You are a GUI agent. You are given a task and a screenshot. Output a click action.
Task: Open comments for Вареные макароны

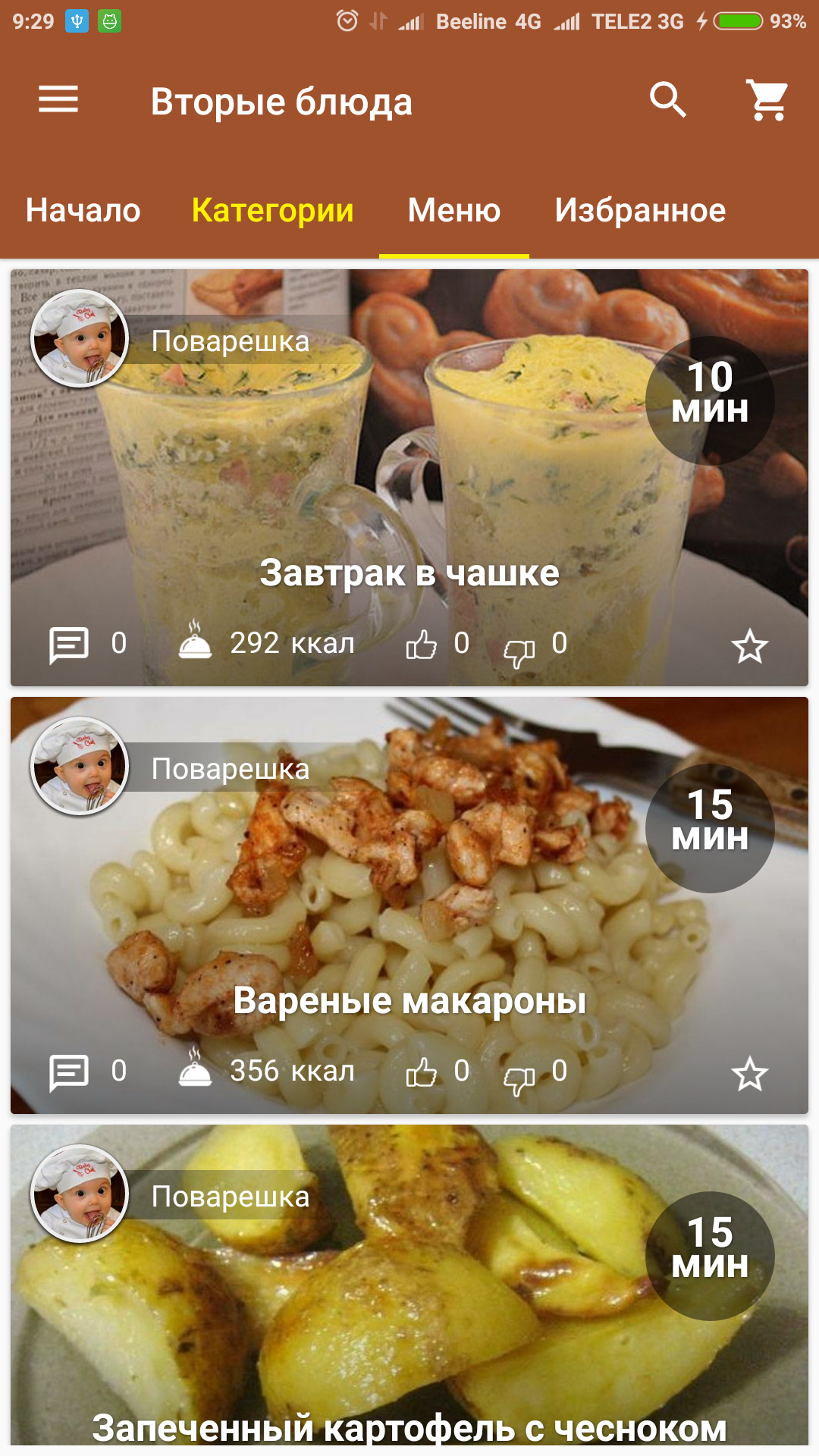(x=69, y=1073)
